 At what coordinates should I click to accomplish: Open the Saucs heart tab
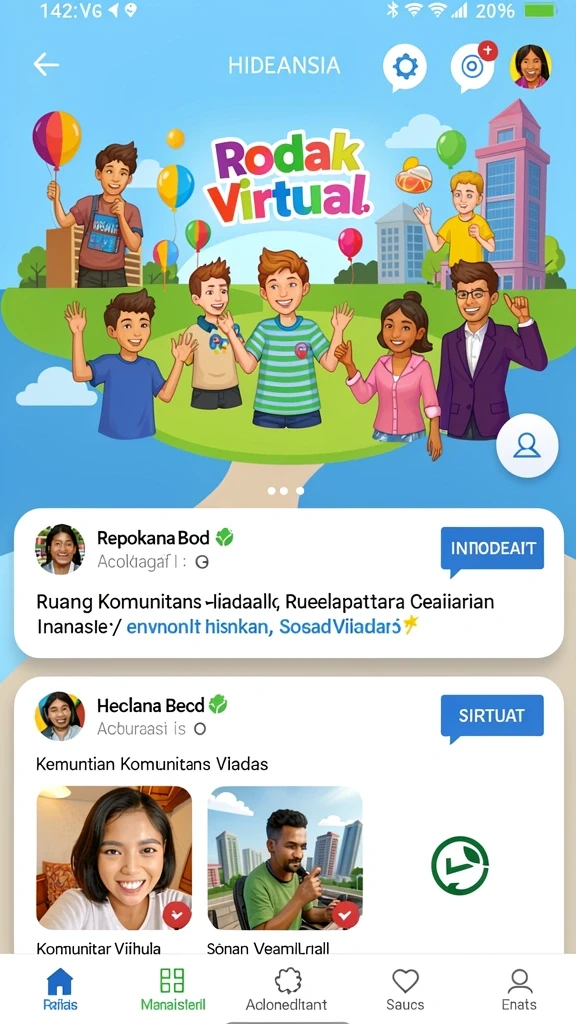tap(405, 989)
